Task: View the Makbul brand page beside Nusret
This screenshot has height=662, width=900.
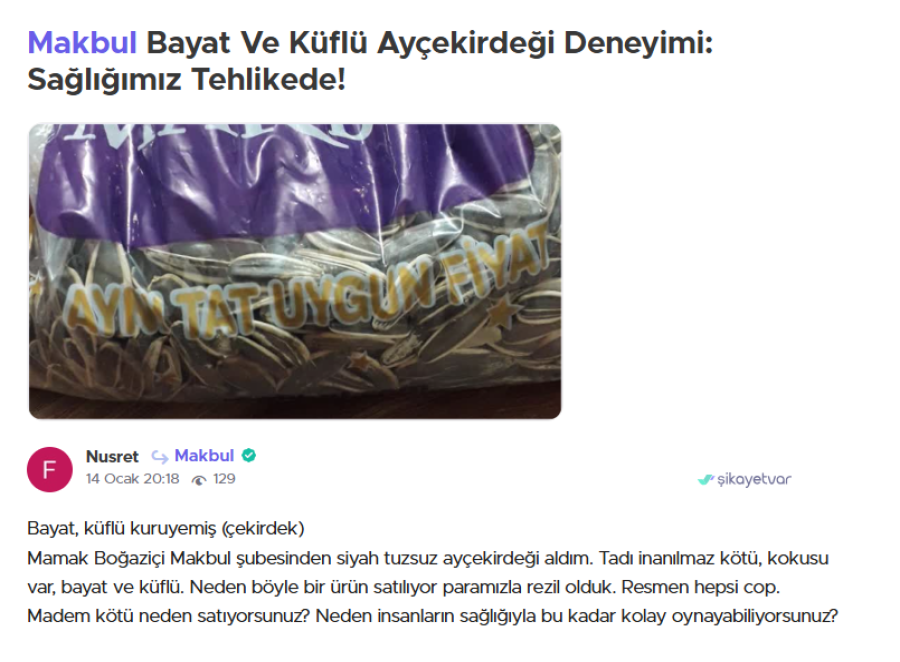Action: tap(204, 456)
